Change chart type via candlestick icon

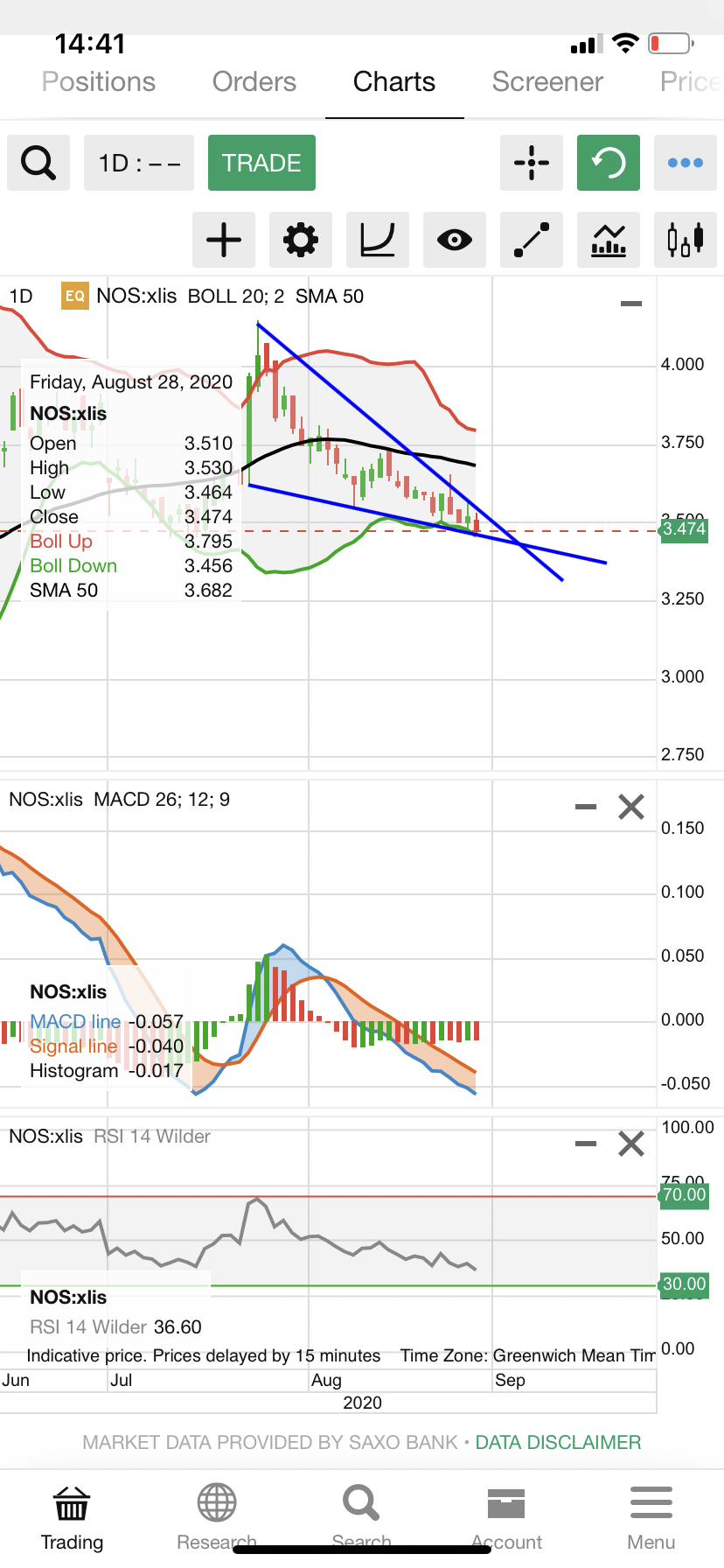pos(686,240)
